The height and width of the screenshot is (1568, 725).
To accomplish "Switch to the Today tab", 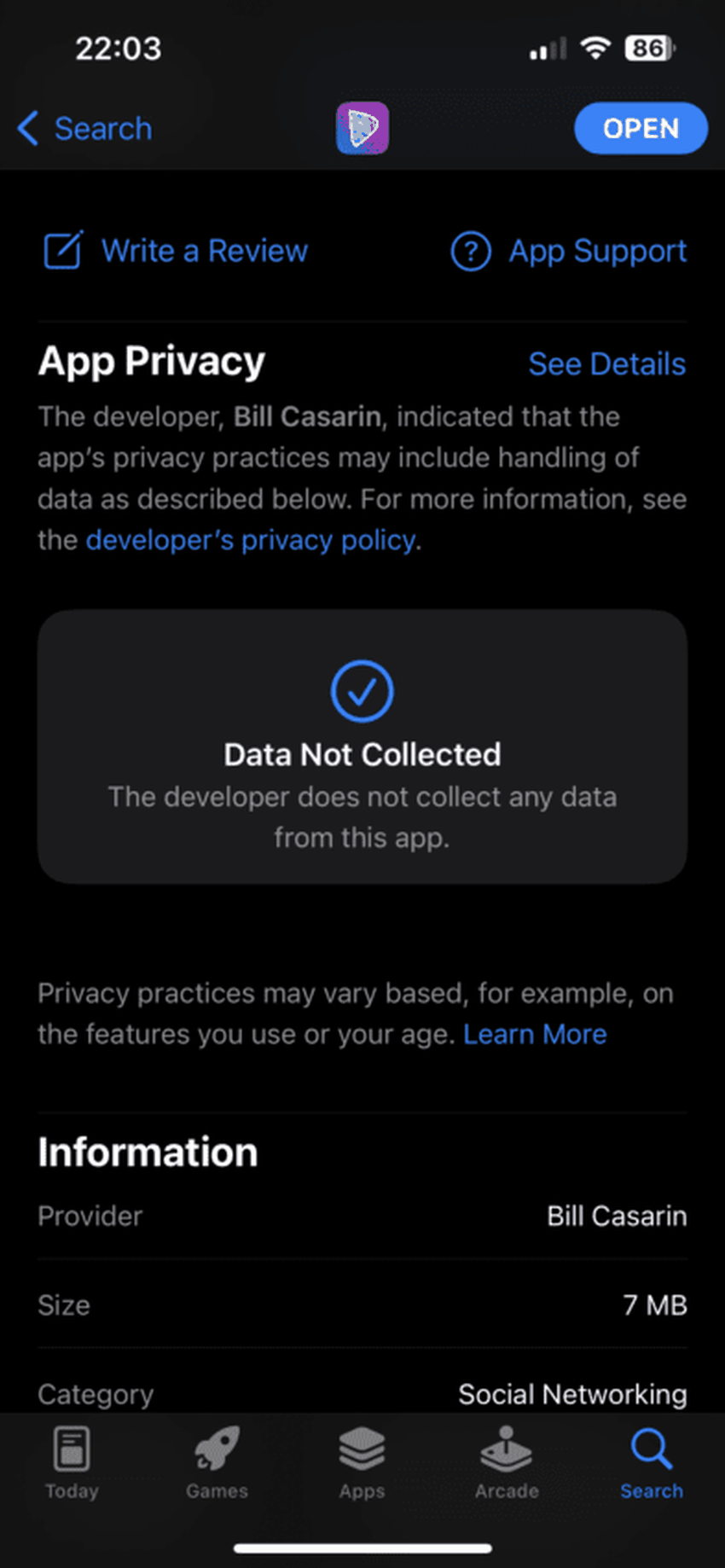I will coord(72,1462).
